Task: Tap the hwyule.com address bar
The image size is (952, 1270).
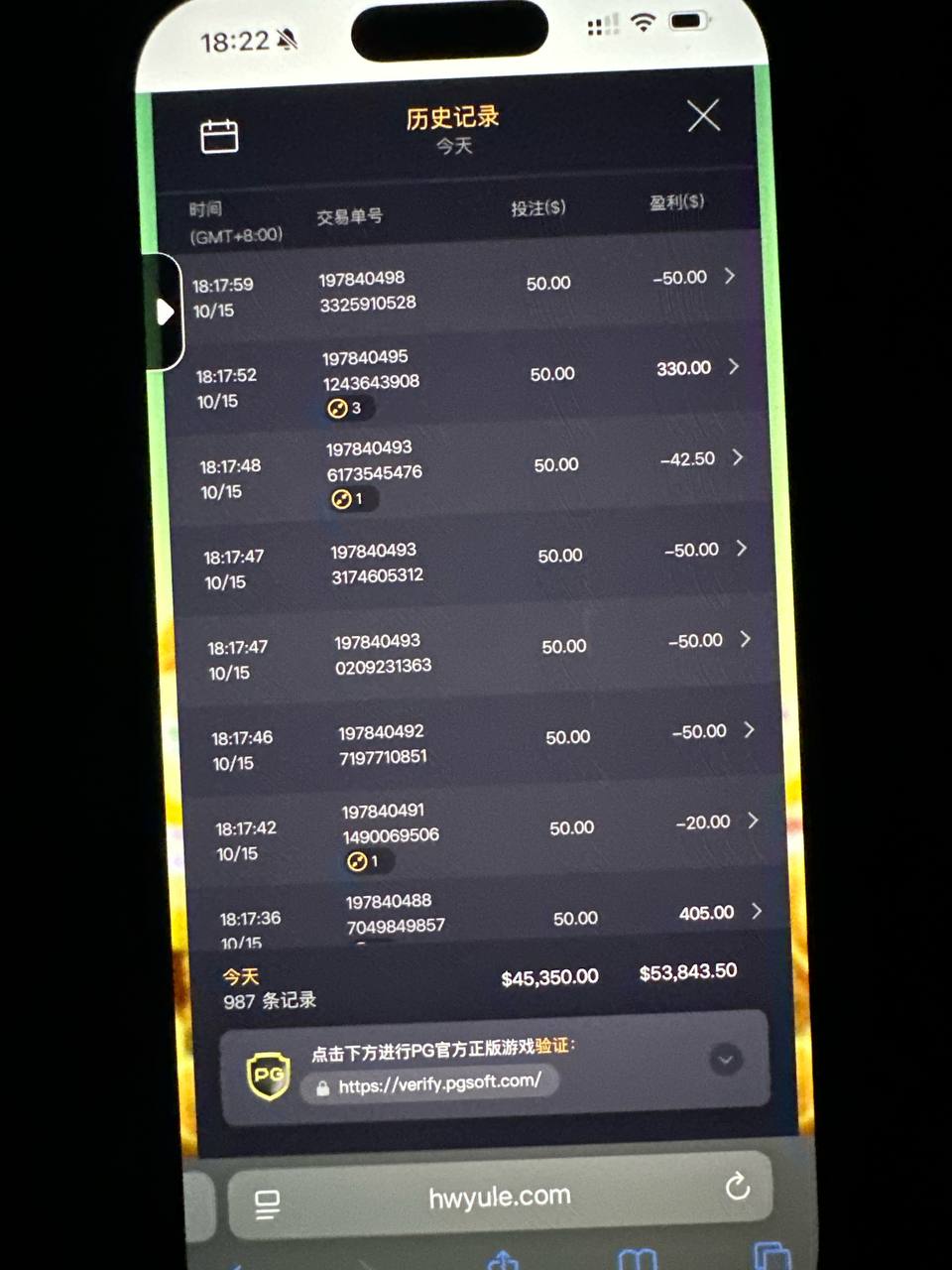Action: [499, 1198]
